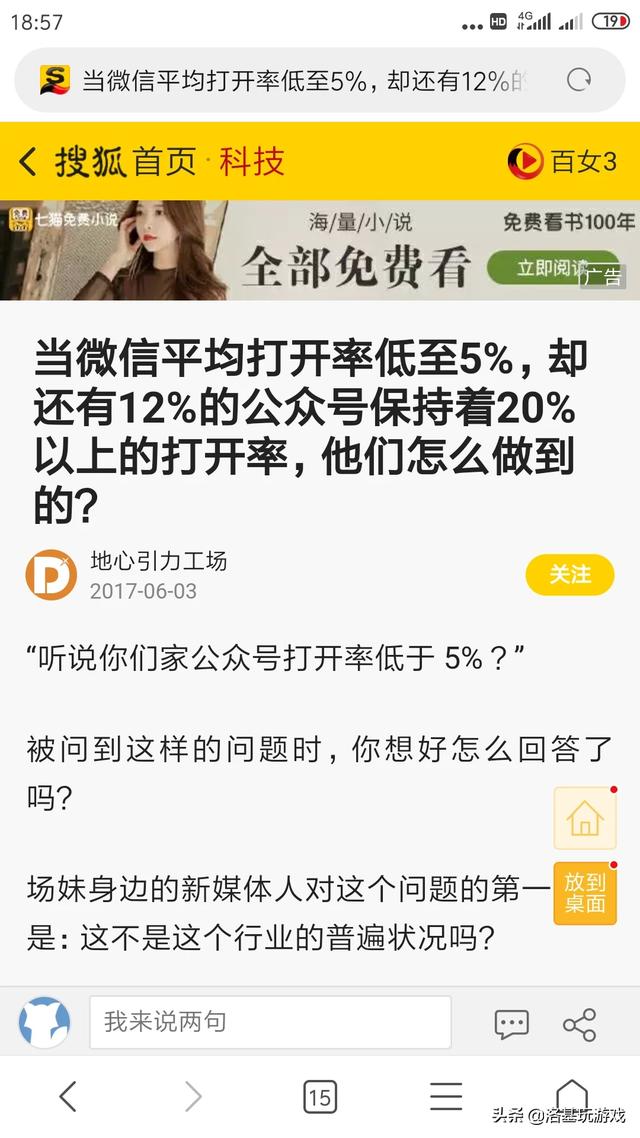Tap the address bar showing the article title
Viewport: 640px width, 1138px height.
click(300, 80)
